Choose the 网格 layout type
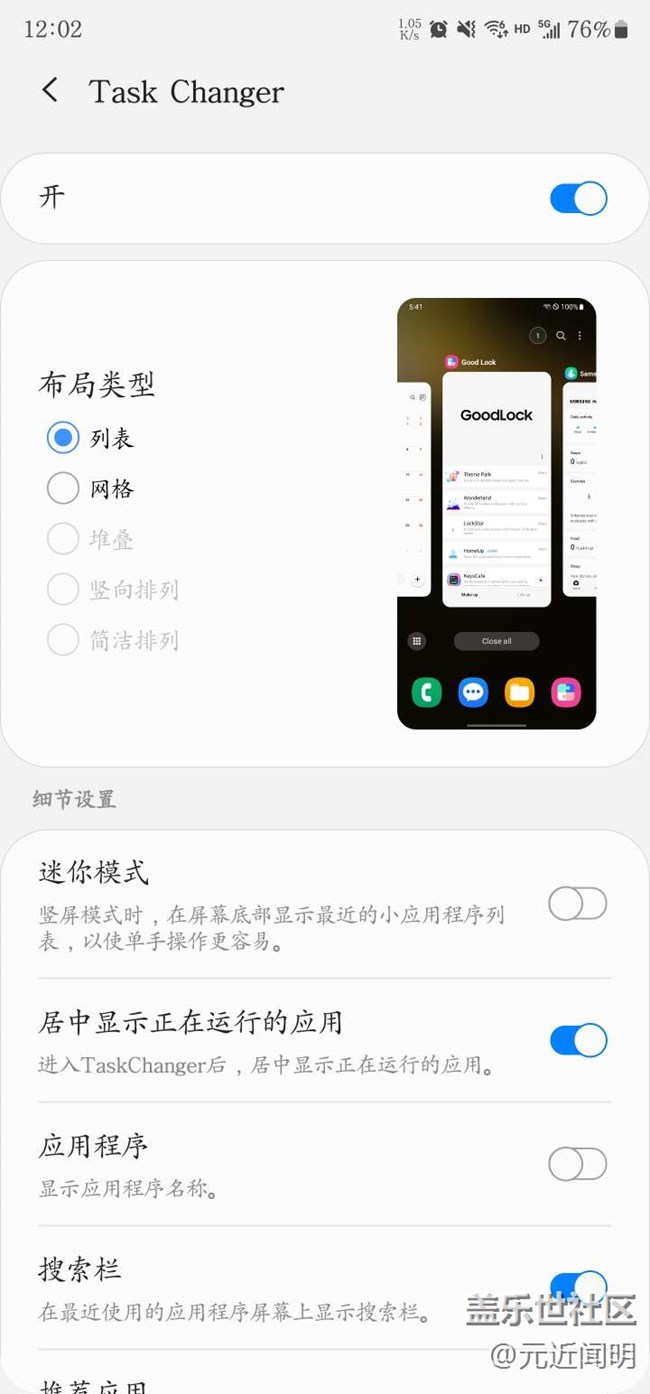Viewport: 650px width, 1394px height. tap(63, 489)
